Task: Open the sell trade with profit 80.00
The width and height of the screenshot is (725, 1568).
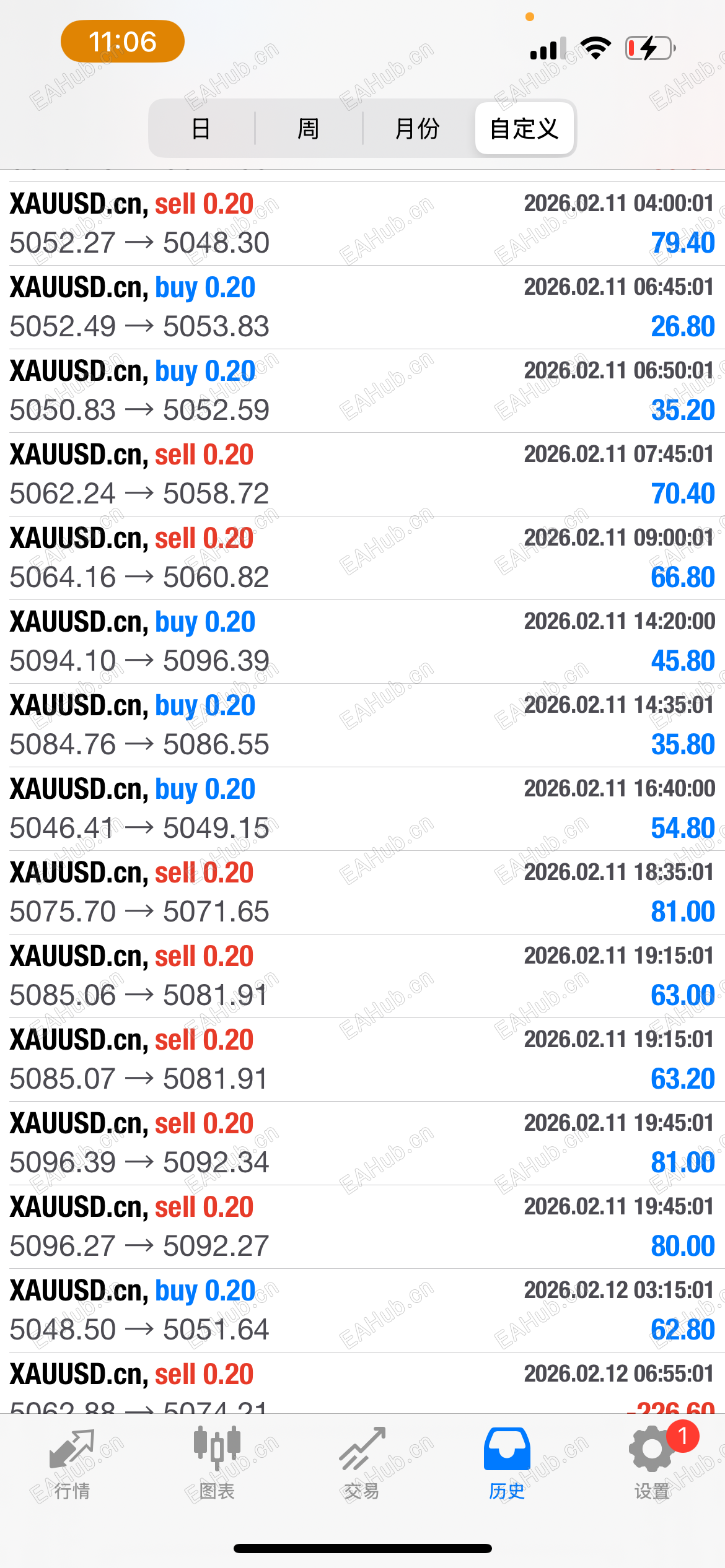Action: [362, 1227]
